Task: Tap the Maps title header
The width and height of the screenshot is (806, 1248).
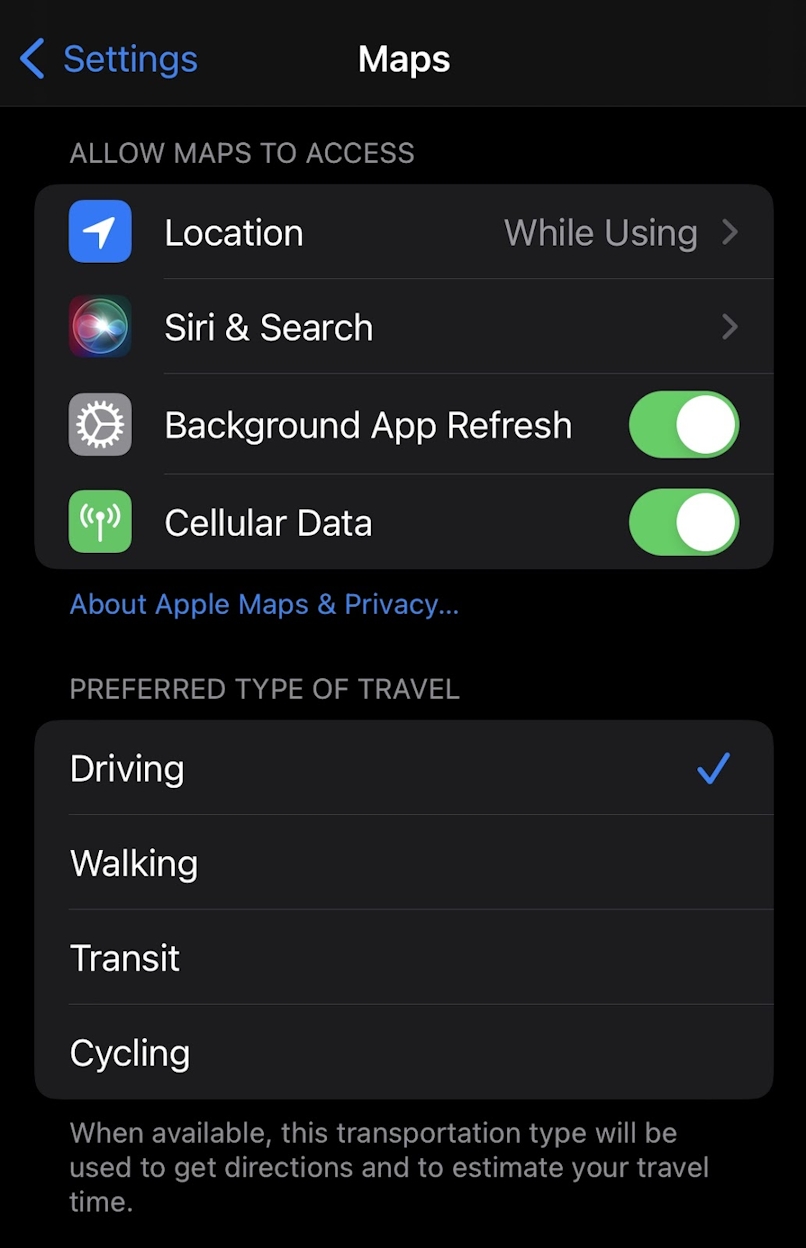Action: pos(403,59)
